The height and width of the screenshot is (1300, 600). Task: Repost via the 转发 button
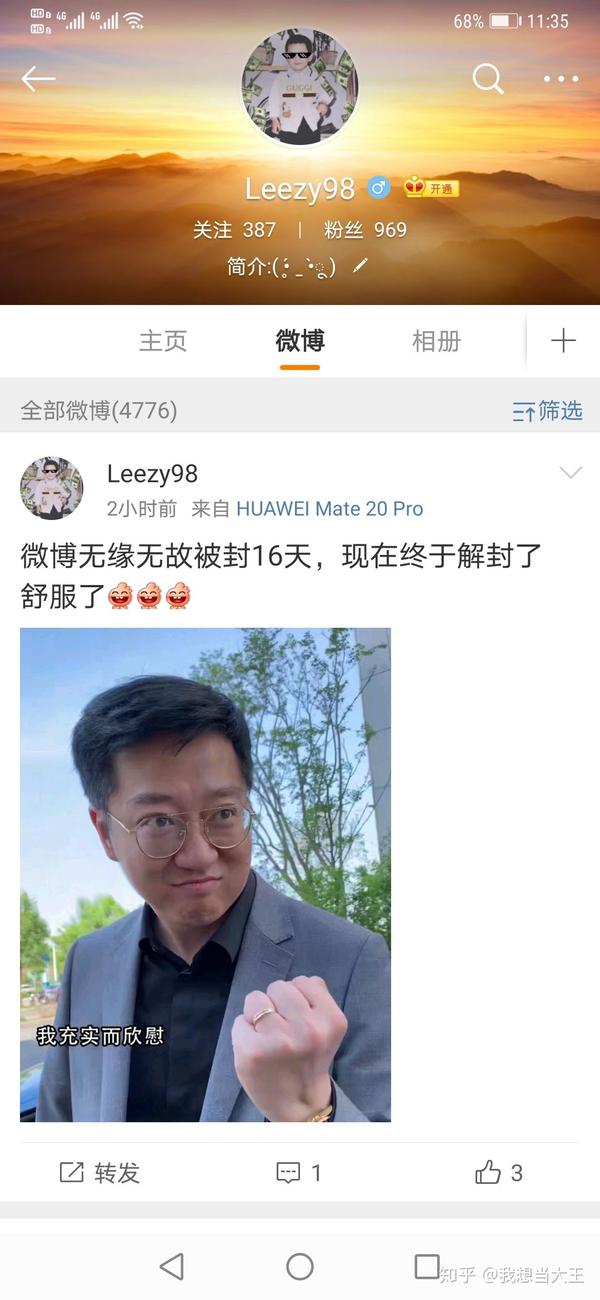(100, 1173)
